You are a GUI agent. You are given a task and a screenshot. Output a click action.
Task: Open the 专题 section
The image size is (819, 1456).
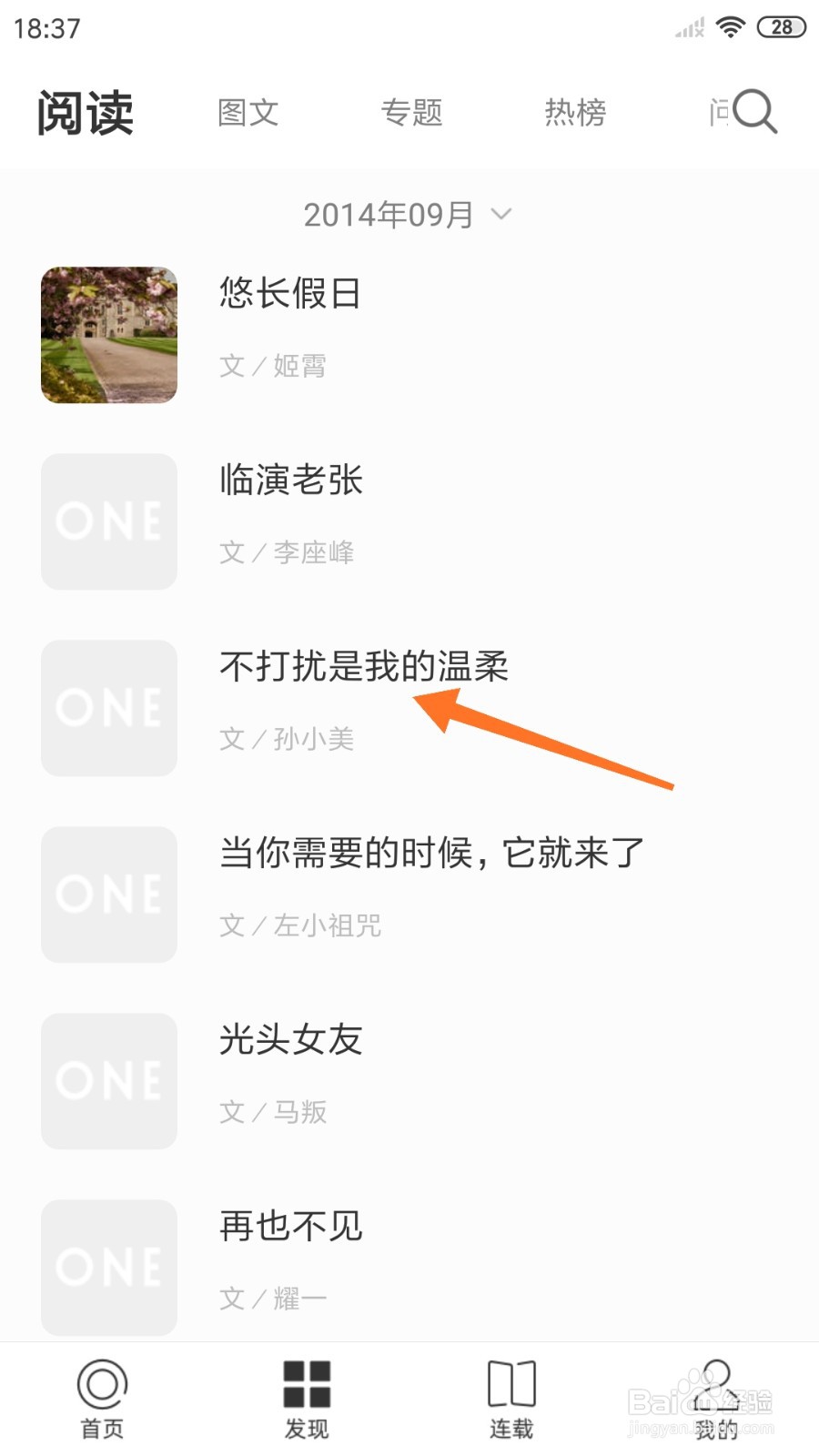411,113
